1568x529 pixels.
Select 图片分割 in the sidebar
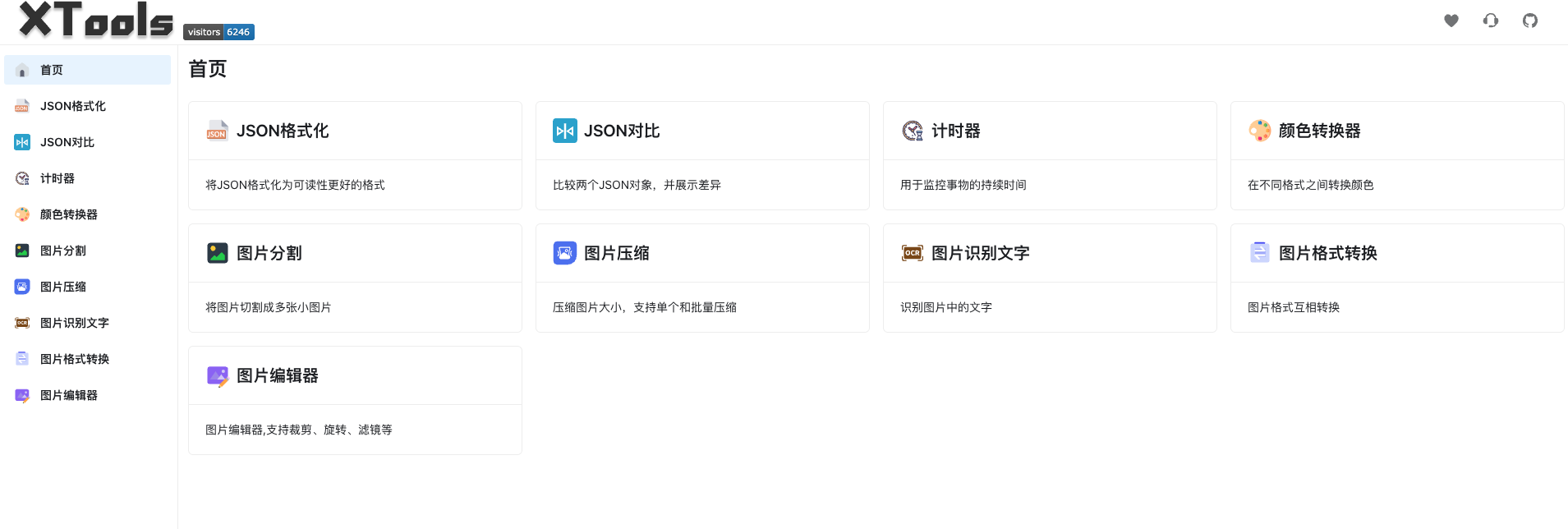88,251
